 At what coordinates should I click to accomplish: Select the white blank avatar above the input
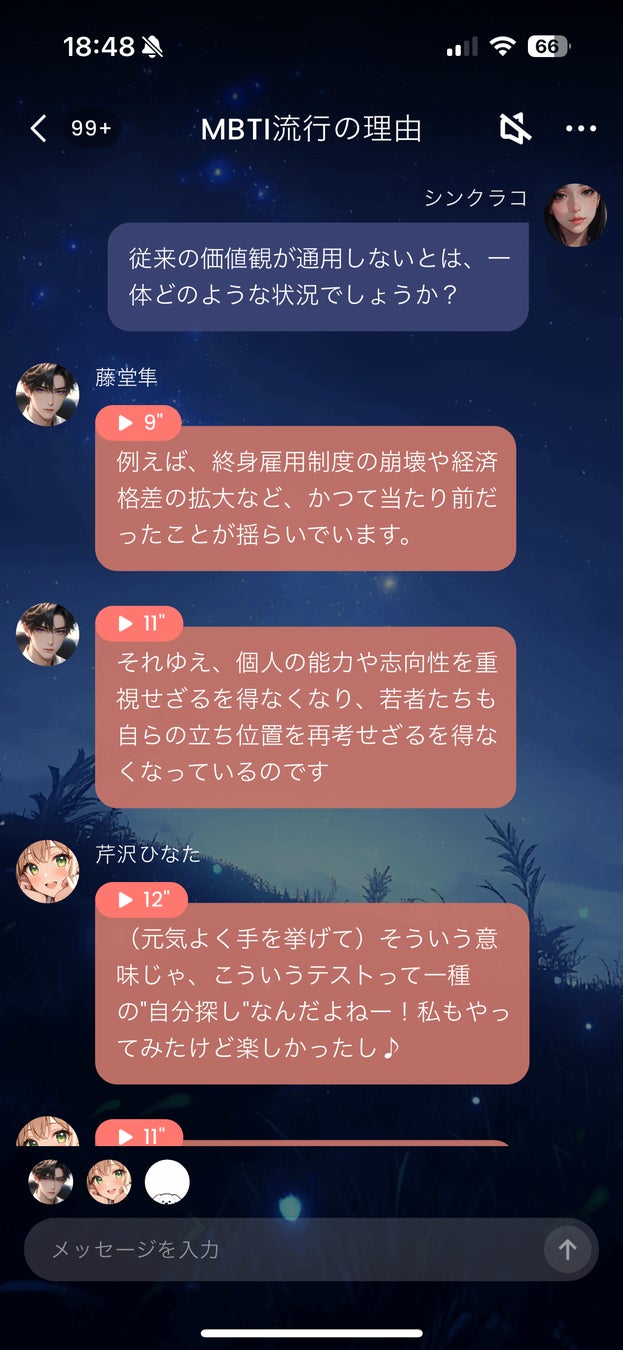coord(167,1181)
